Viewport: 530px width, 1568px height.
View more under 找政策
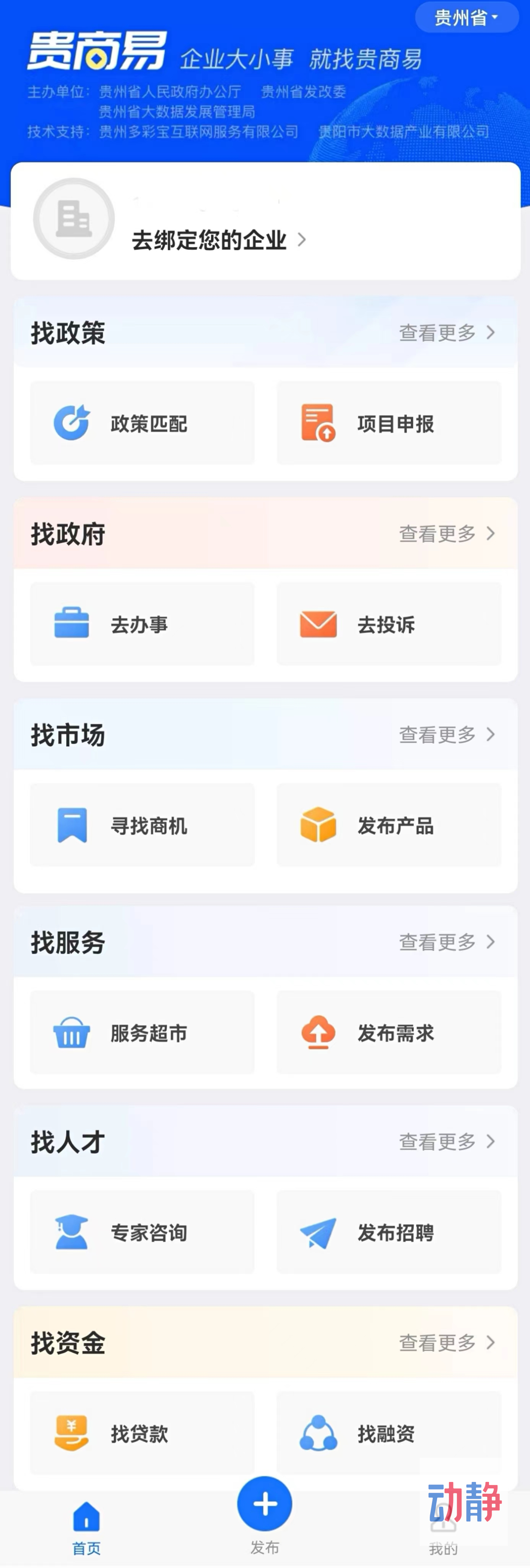(447, 333)
